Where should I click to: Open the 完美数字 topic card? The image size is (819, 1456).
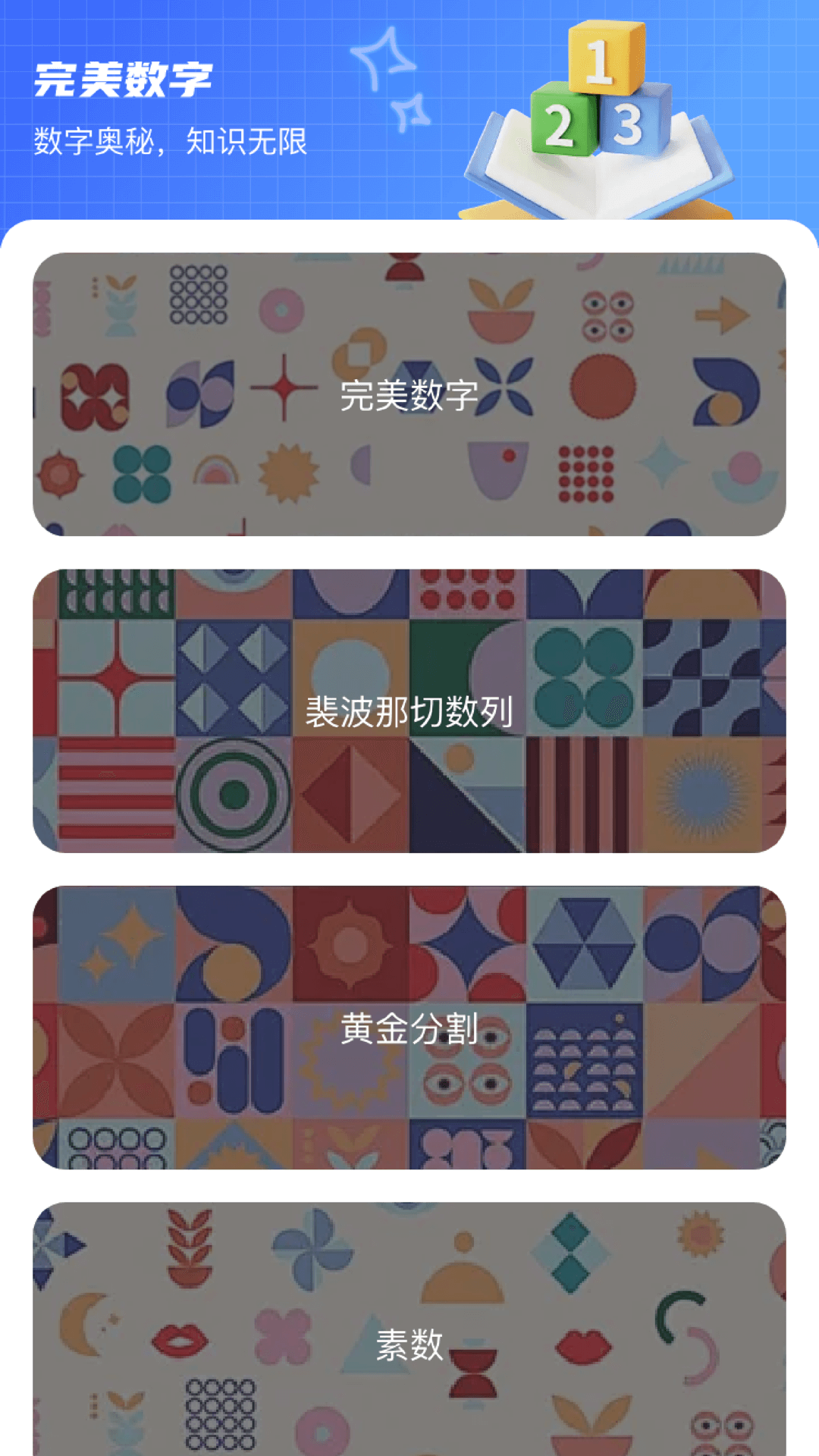point(409,394)
